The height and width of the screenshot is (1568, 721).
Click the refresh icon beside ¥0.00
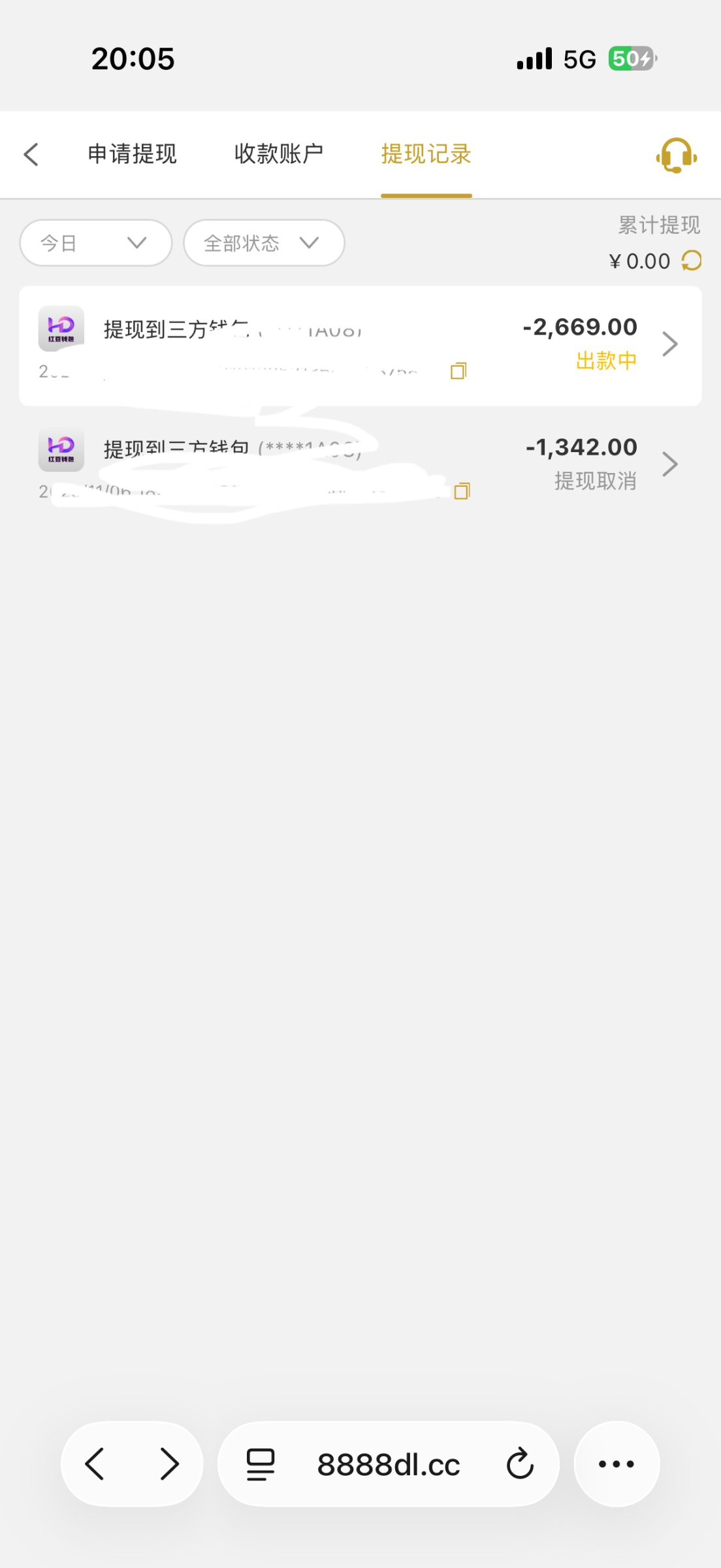pos(690,260)
